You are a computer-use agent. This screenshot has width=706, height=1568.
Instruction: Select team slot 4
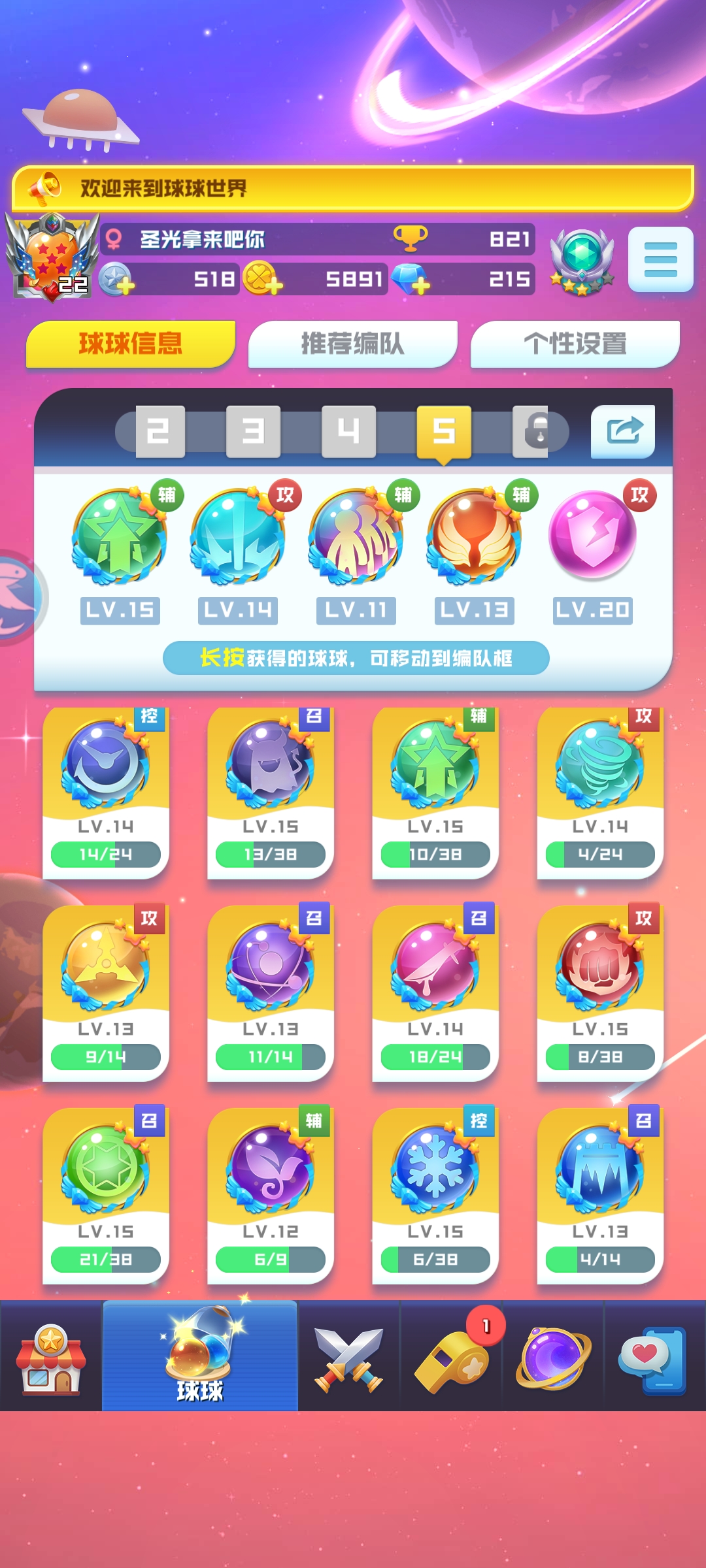[348, 431]
